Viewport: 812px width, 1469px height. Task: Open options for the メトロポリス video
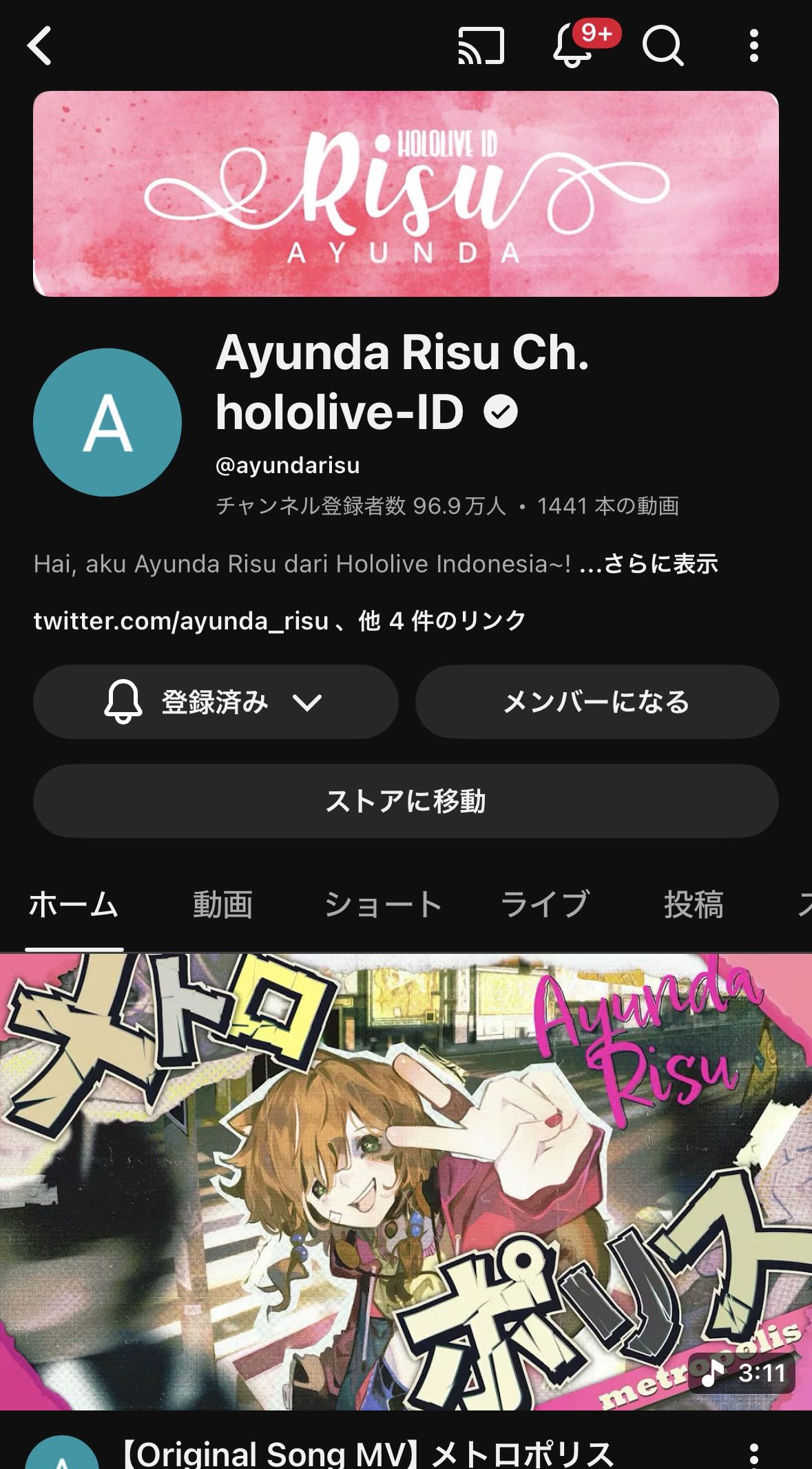[x=754, y=1453]
